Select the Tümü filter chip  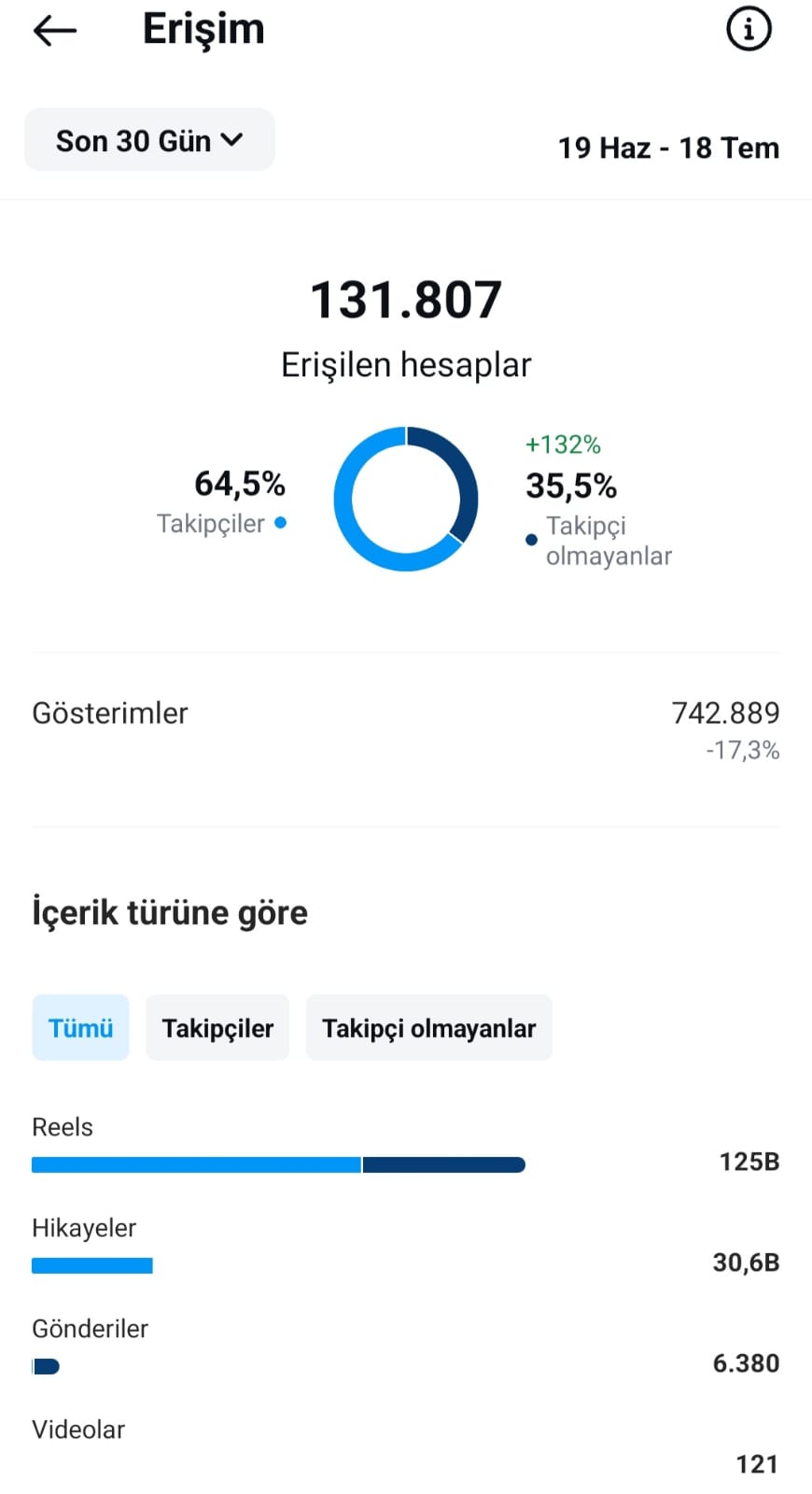tap(80, 1028)
